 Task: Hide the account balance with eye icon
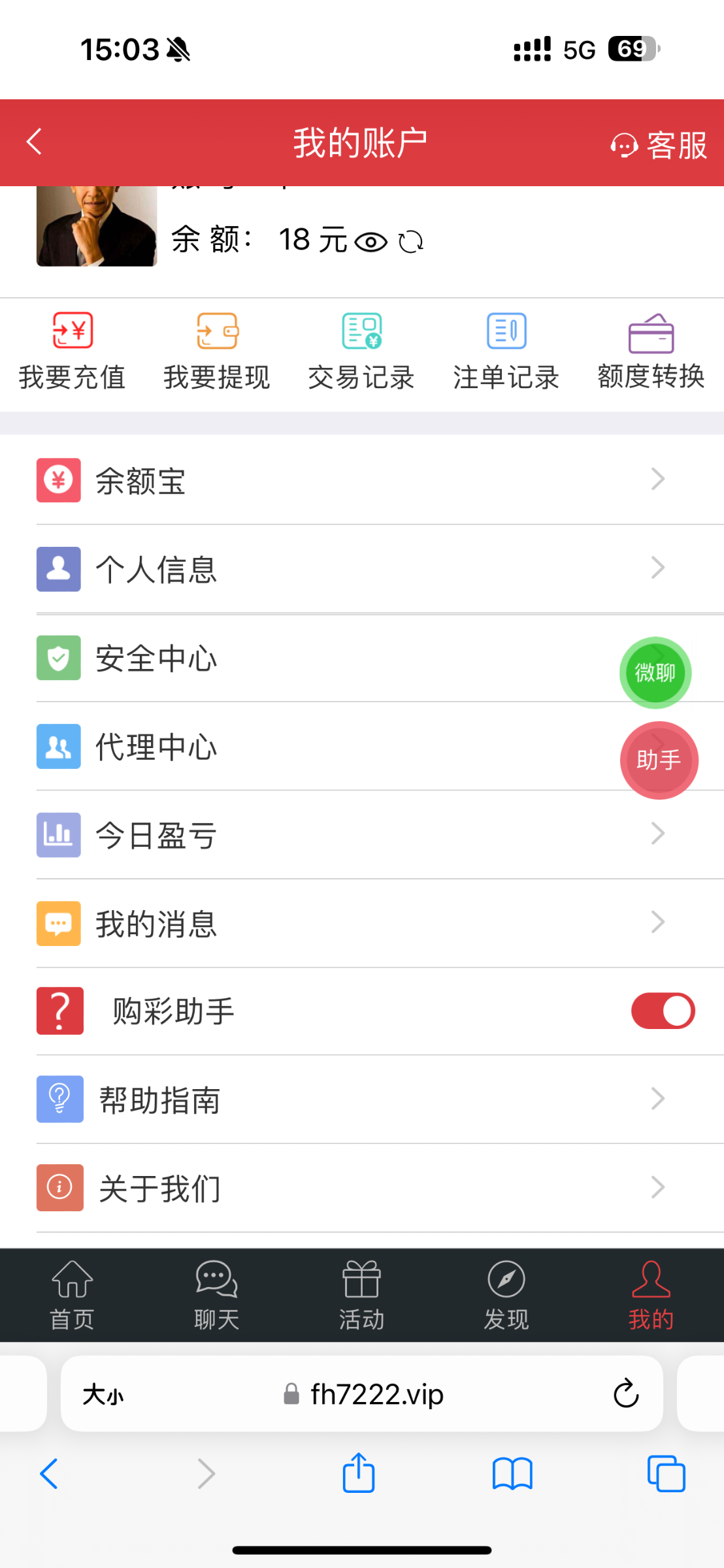click(x=370, y=242)
